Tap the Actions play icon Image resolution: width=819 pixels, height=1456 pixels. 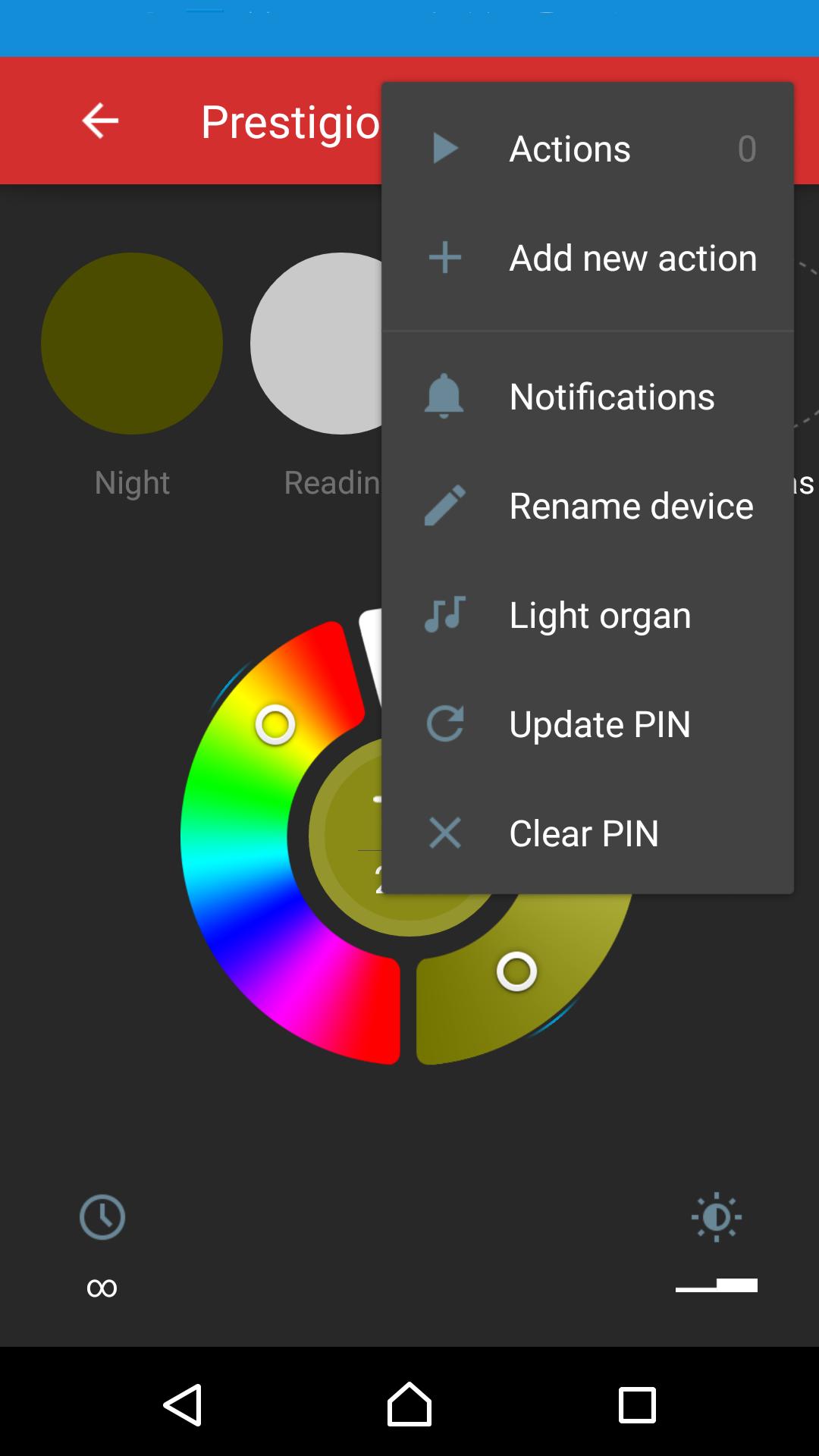tap(445, 149)
